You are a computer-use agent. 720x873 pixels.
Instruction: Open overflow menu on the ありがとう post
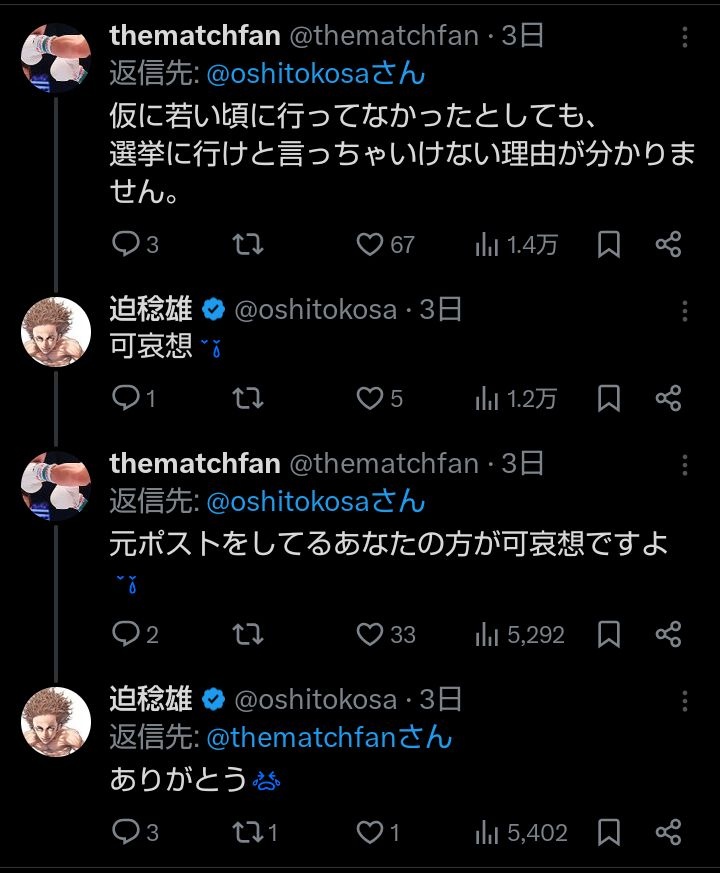685,699
